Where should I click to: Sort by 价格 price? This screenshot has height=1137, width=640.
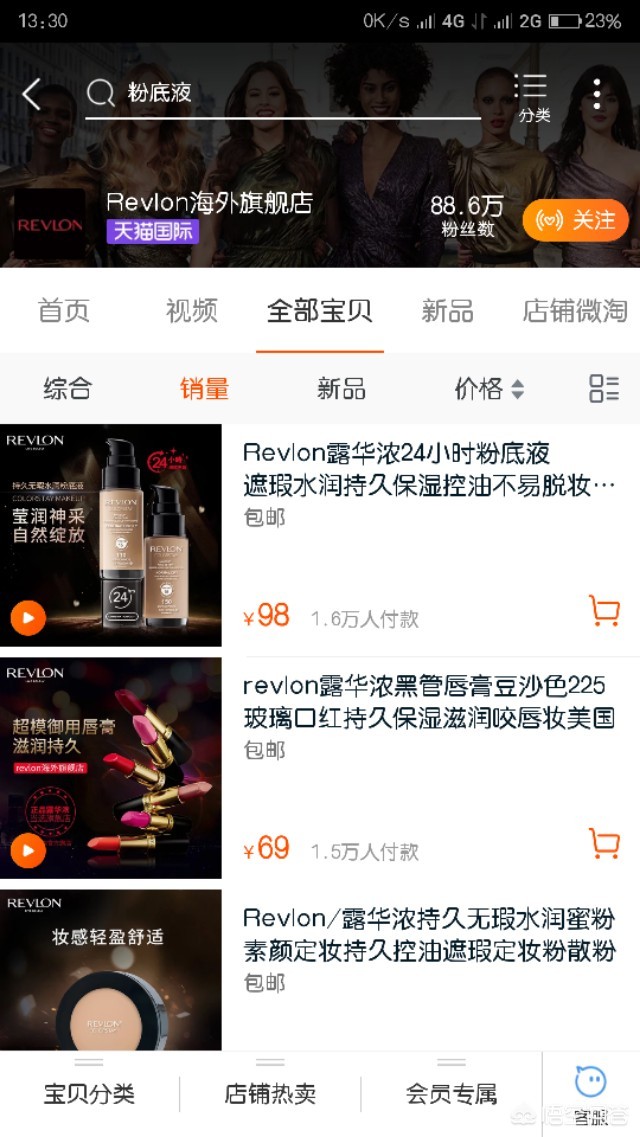[488, 389]
